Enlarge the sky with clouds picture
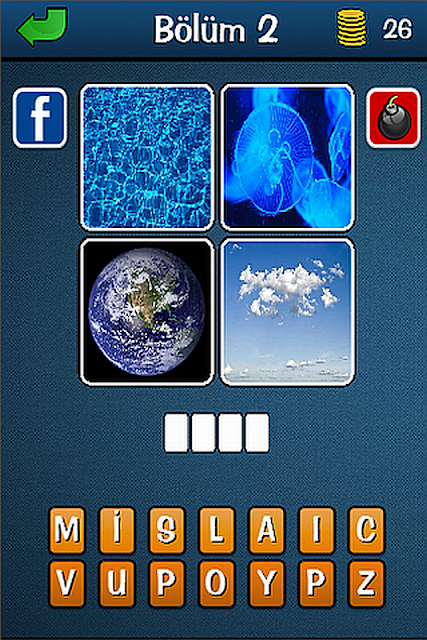Image resolution: width=427 pixels, height=640 pixels. (x=288, y=312)
